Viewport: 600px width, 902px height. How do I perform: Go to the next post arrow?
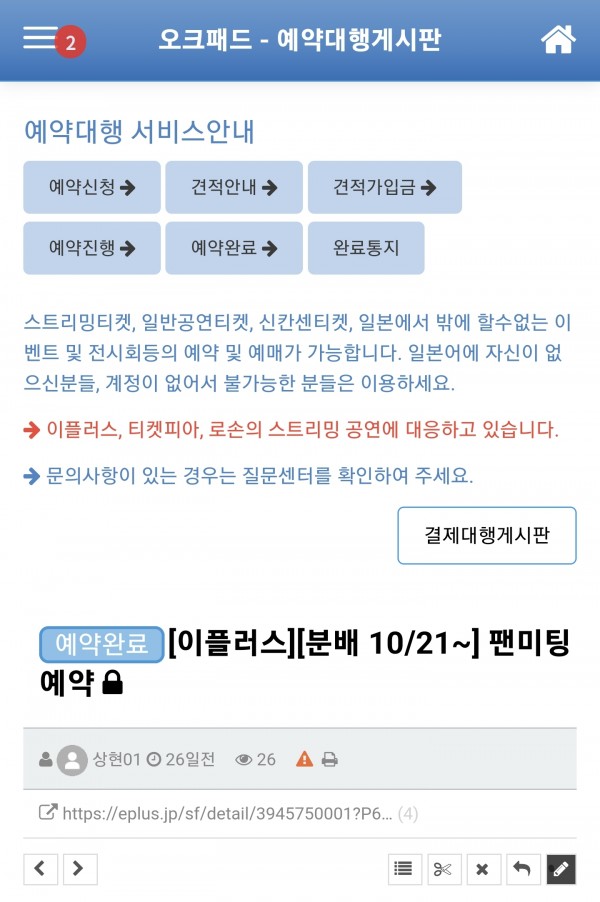80,869
